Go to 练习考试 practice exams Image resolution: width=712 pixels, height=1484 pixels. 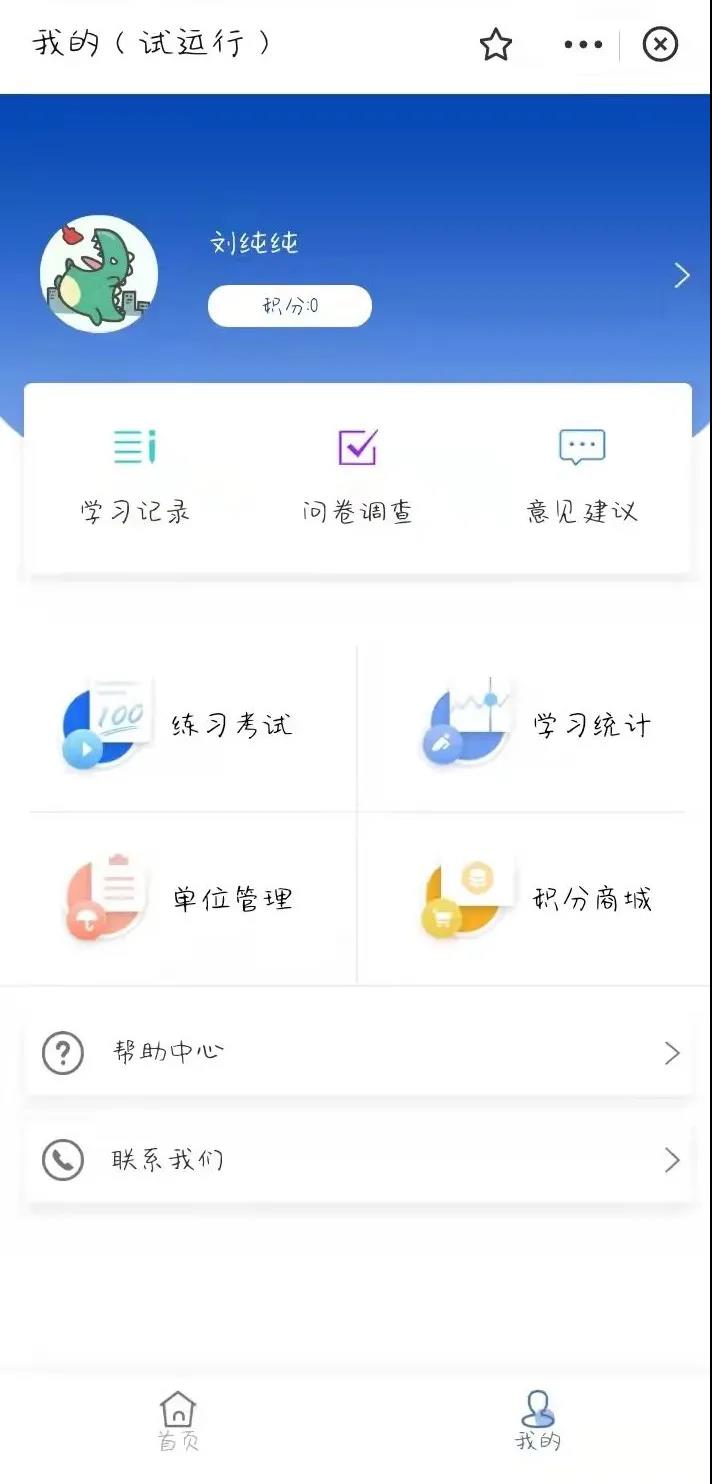tap(180, 726)
